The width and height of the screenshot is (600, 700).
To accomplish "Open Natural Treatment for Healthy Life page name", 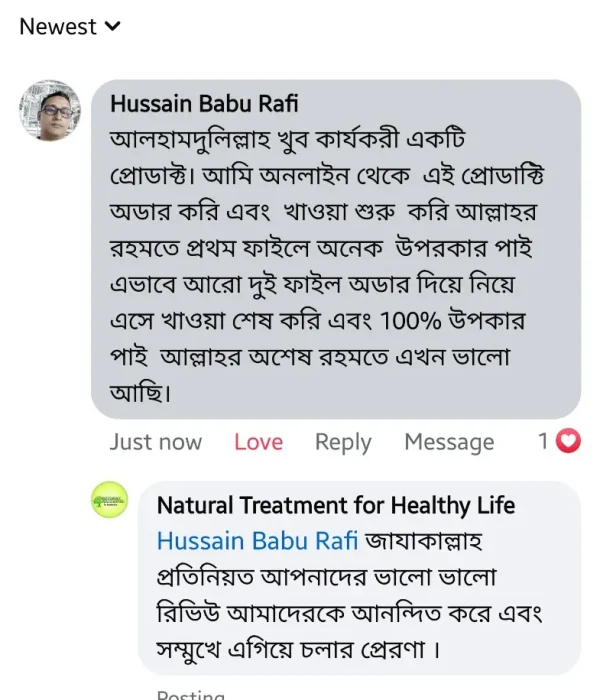I will pos(336,505).
